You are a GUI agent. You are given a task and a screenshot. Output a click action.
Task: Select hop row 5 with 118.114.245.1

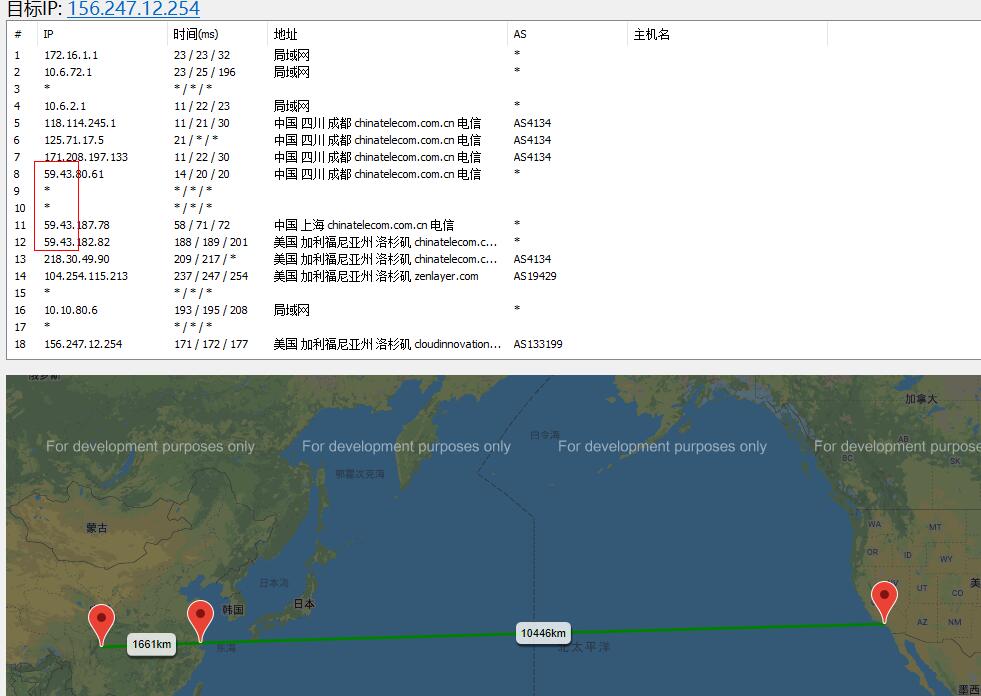[80, 123]
